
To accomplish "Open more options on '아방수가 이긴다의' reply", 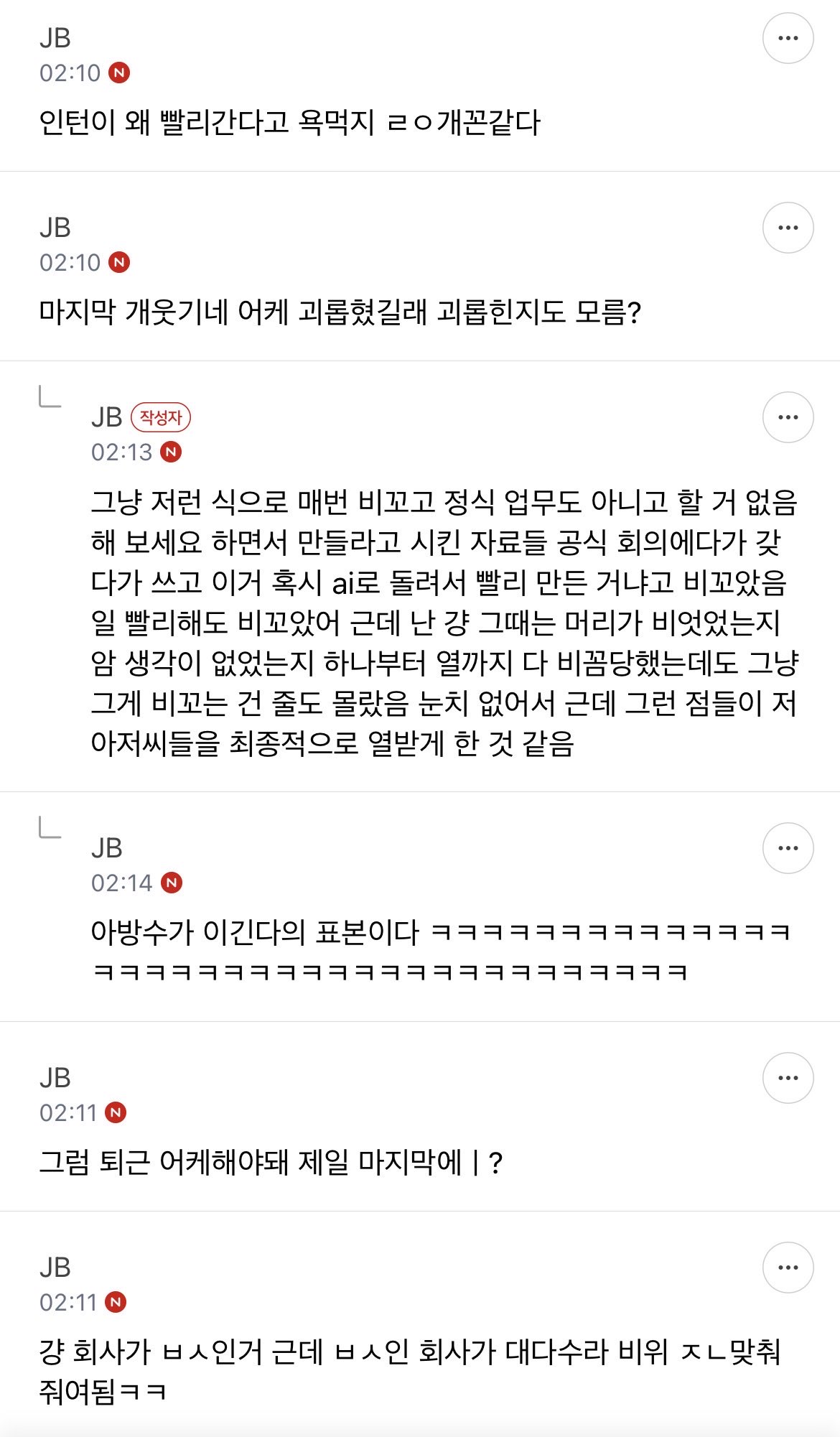I will point(788,848).
